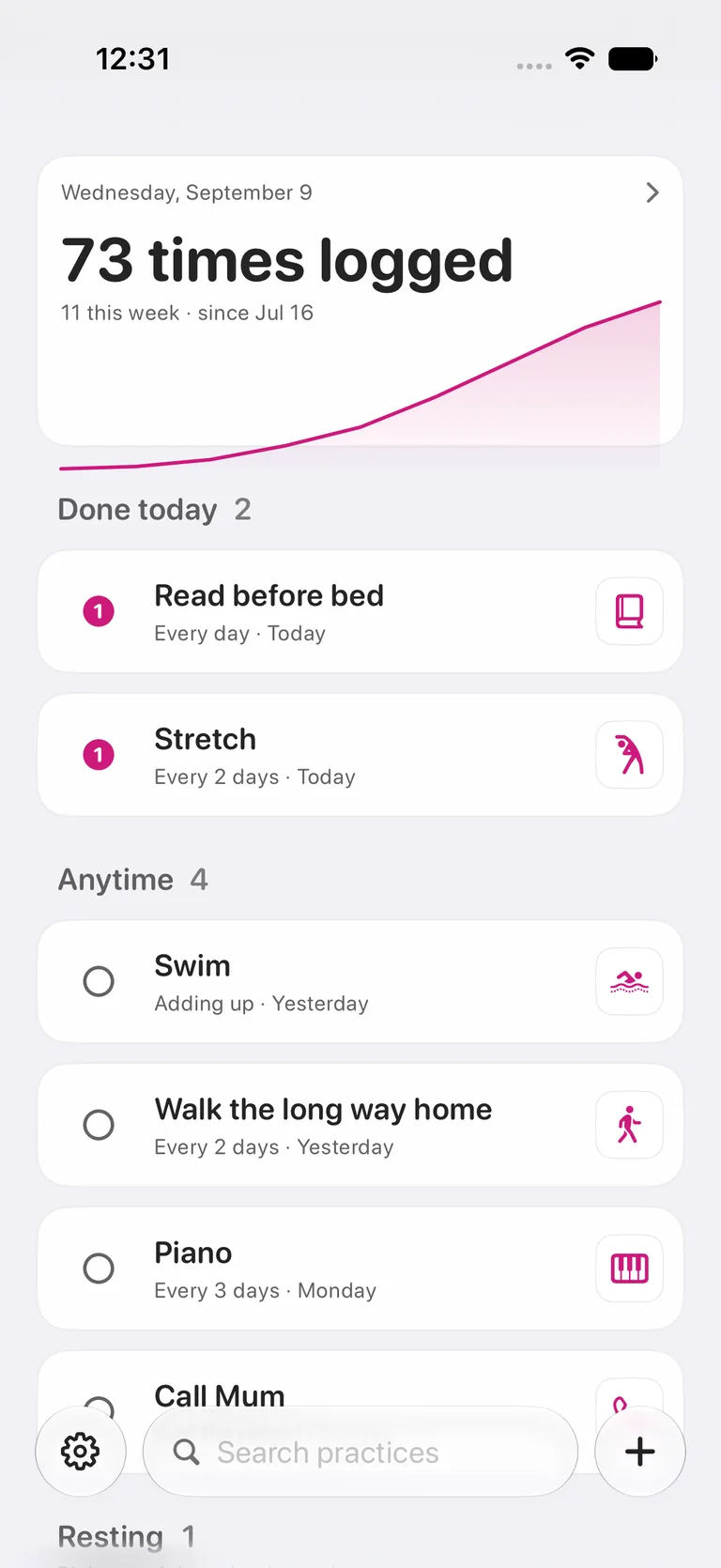The width and height of the screenshot is (721, 1568).
Task: Mark Swim as done
Action: pos(99,981)
